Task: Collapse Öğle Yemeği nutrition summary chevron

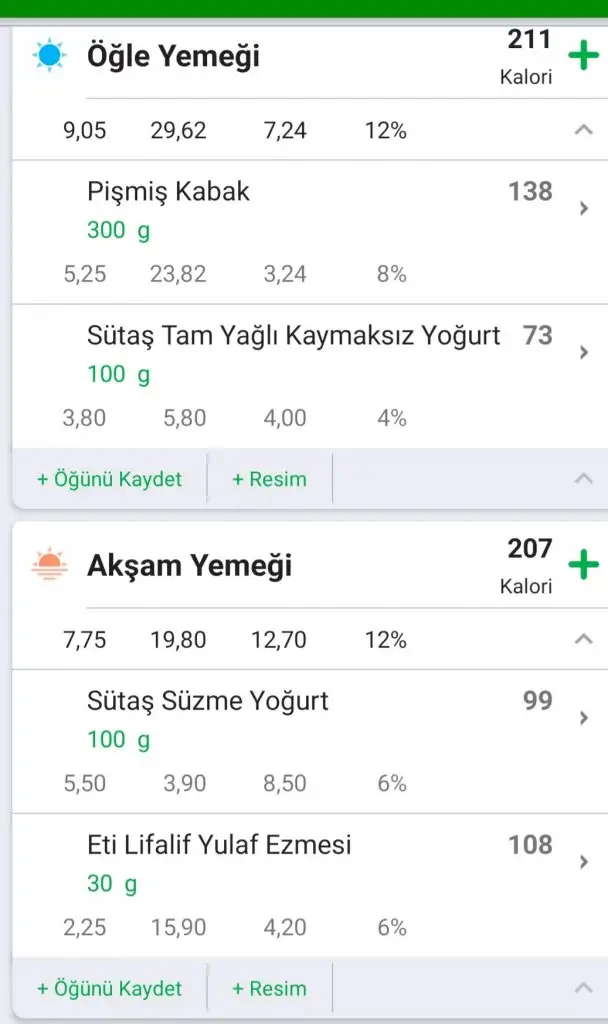Action: pos(585,130)
